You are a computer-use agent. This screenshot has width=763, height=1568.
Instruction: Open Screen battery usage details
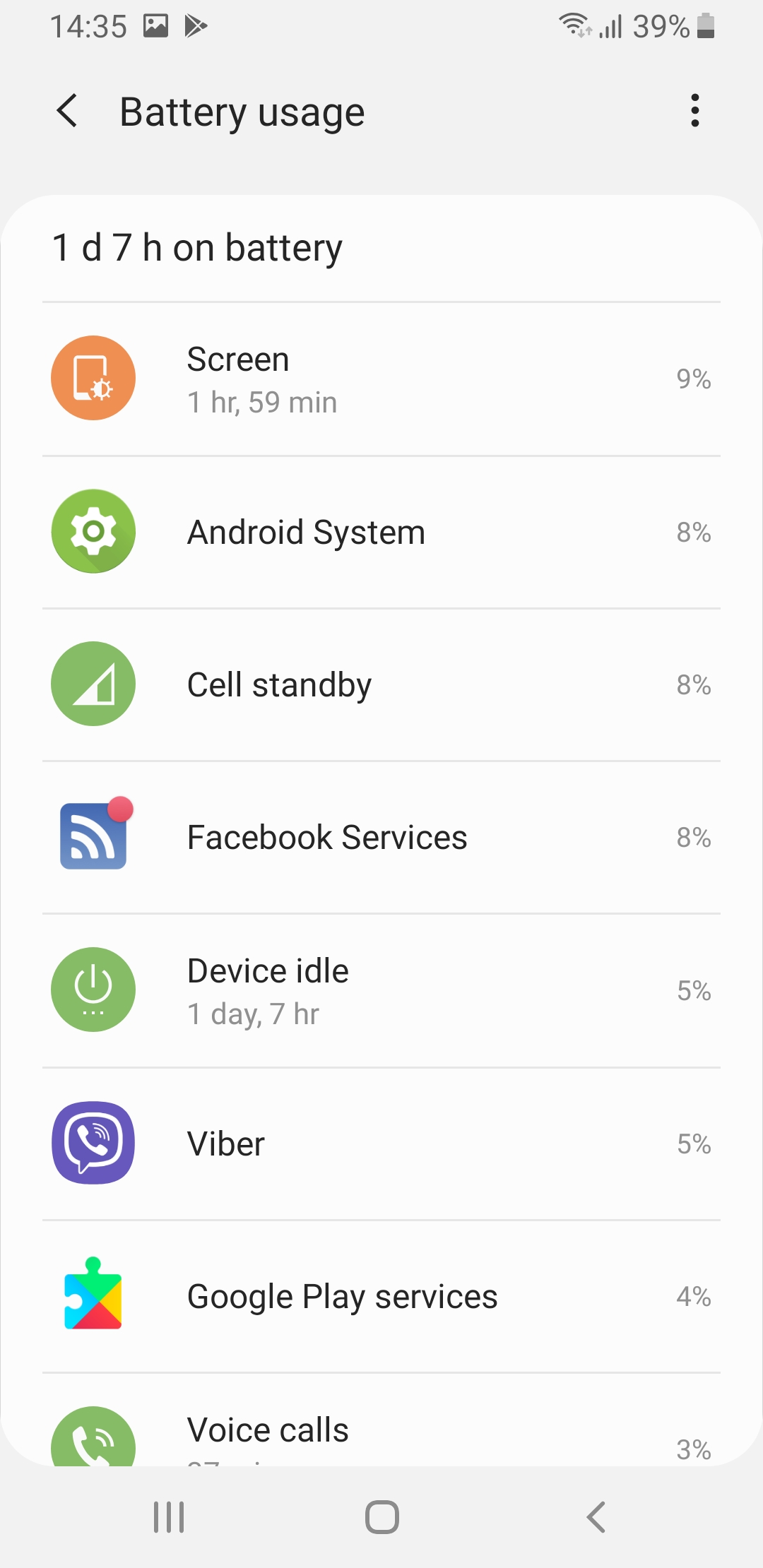[381, 379]
